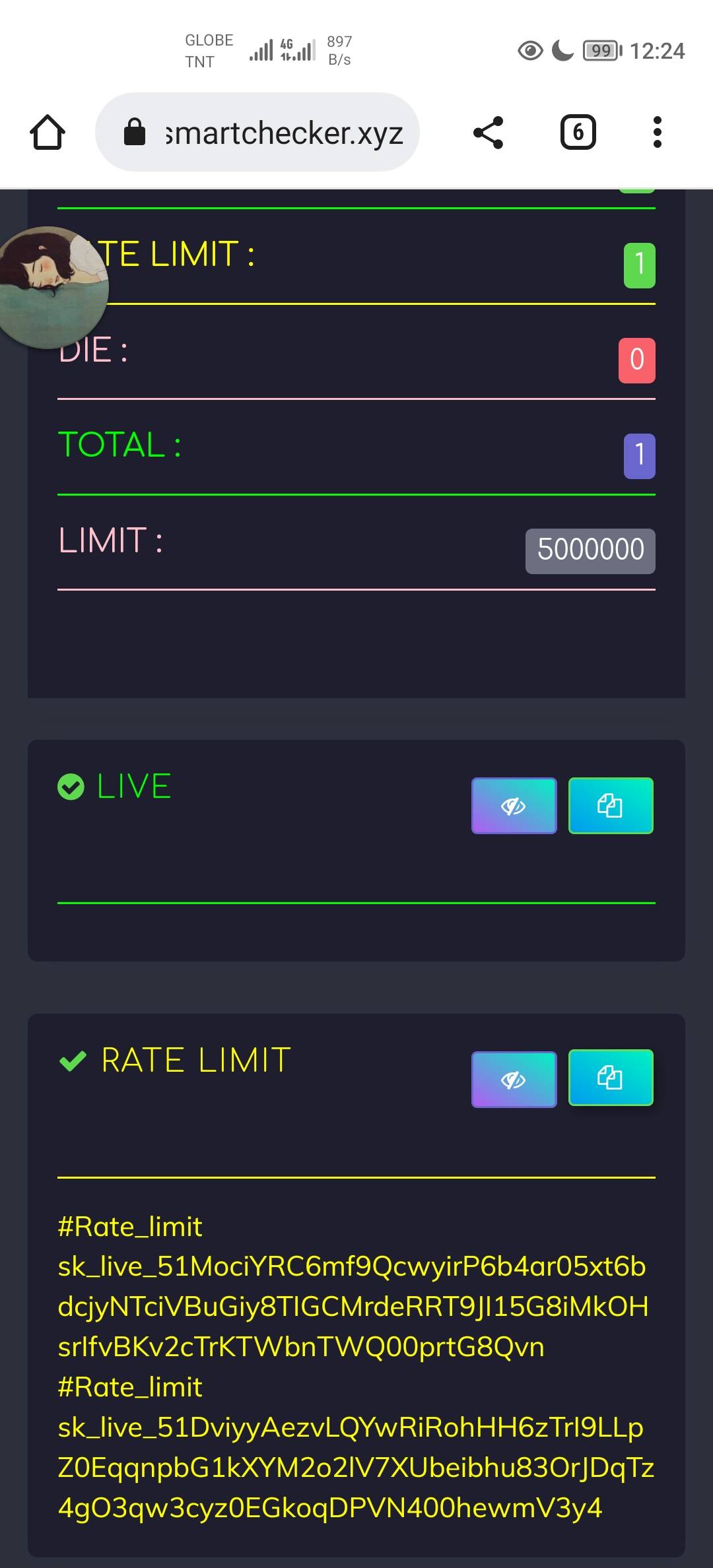Image resolution: width=713 pixels, height=1568 pixels.
Task: Share the current page
Action: [x=489, y=133]
